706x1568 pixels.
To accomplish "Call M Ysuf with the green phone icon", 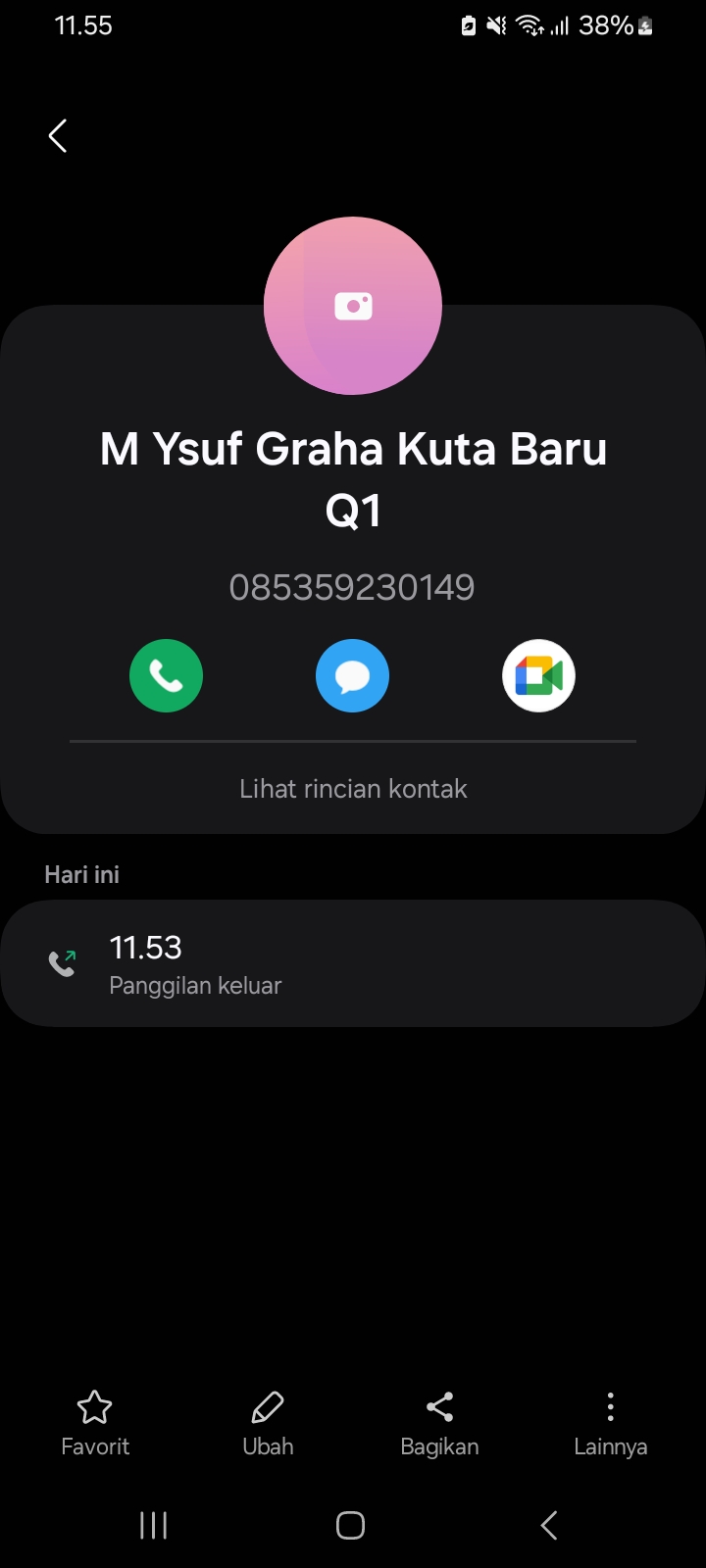I will pyautogui.click(x=166, y=675).
